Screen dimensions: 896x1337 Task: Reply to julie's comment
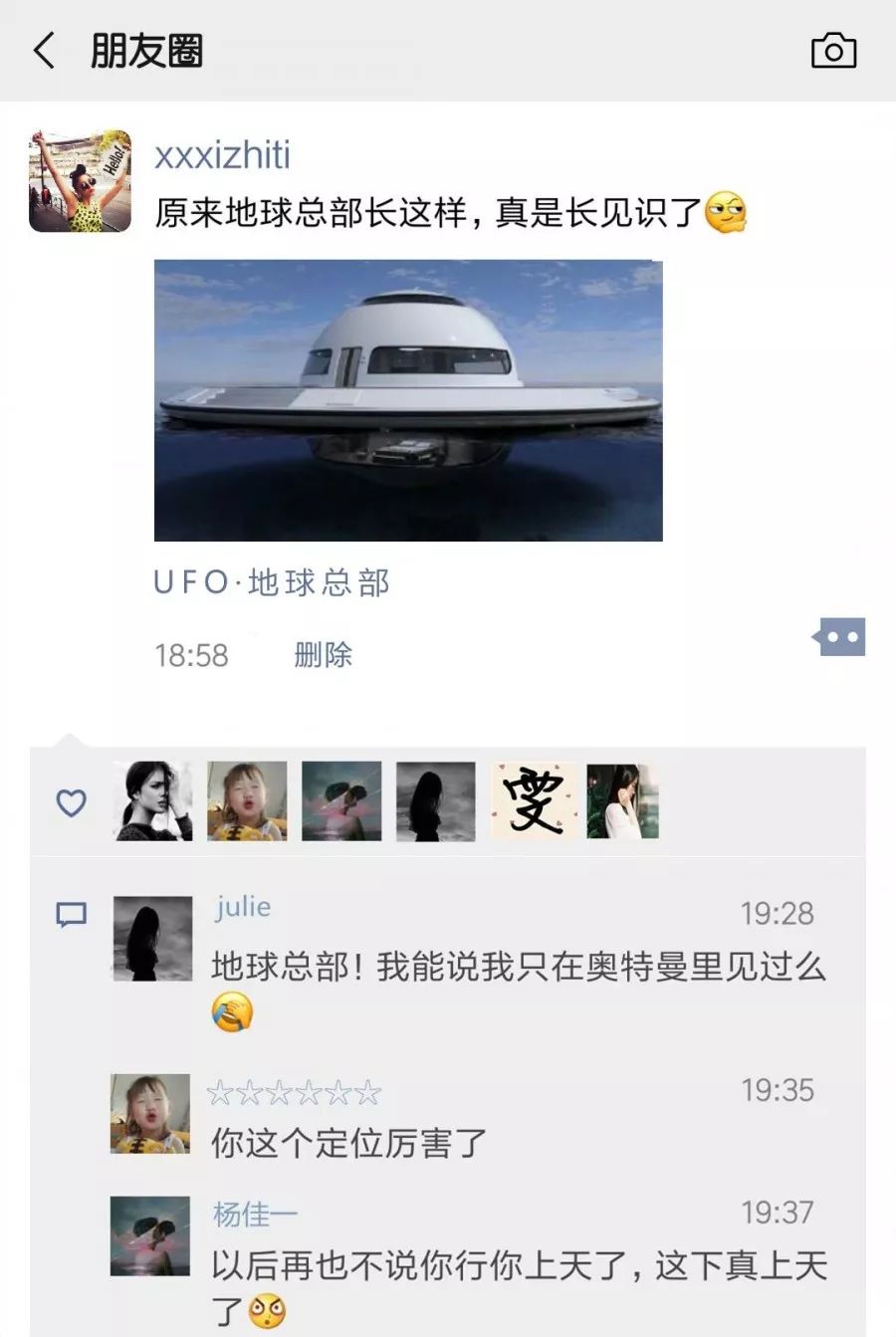coord(518,967)
